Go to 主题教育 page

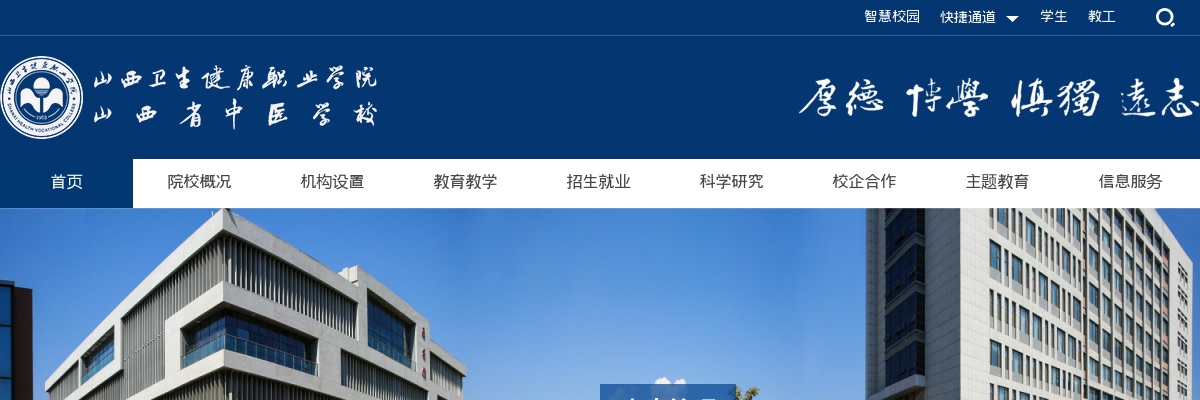pyautogui.click(x=997, y=182)
